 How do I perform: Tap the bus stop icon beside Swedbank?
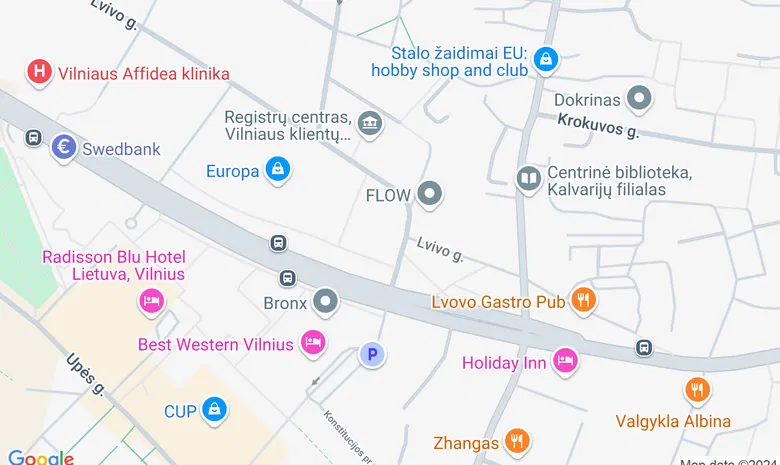[33, 138]
